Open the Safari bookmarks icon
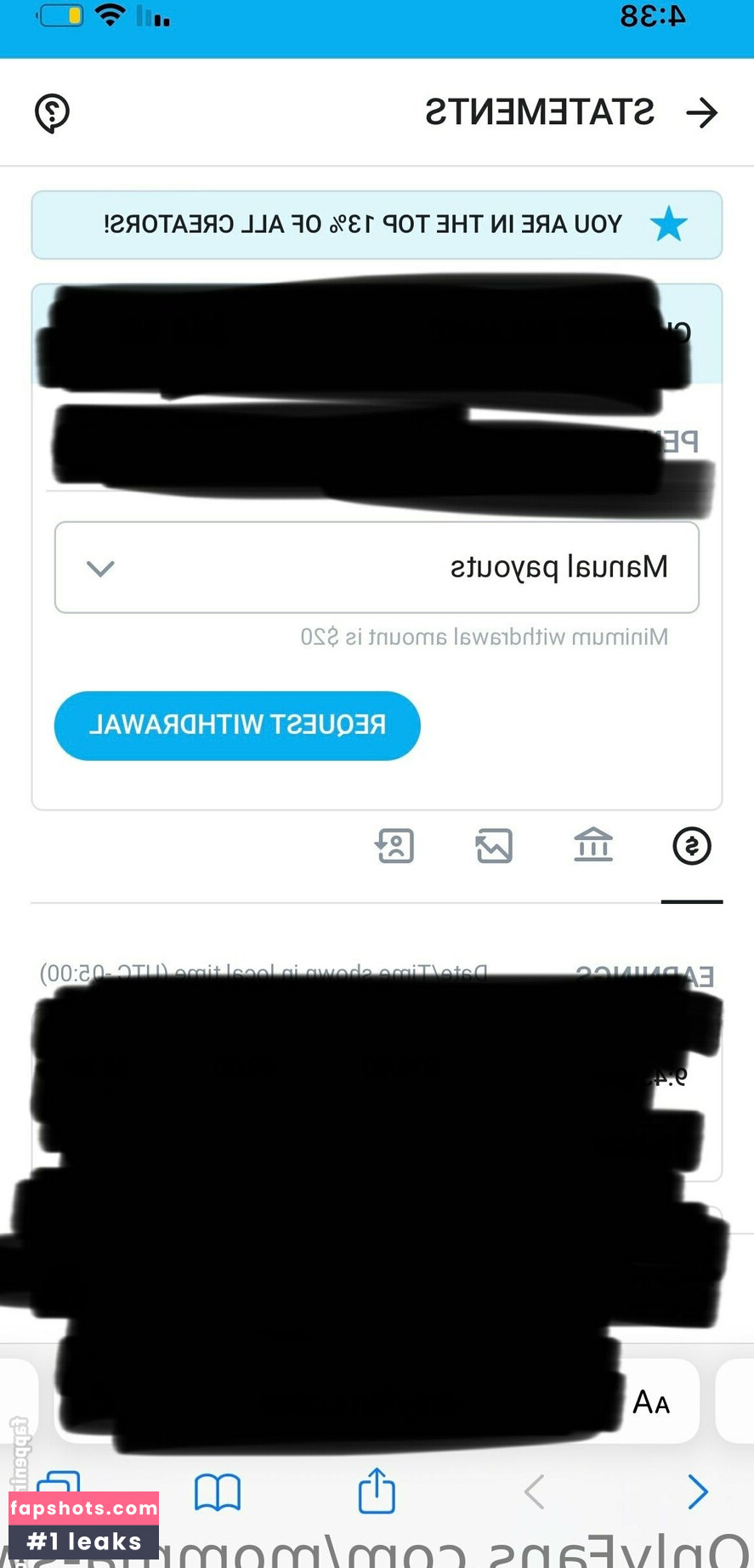 point(218,1492)
